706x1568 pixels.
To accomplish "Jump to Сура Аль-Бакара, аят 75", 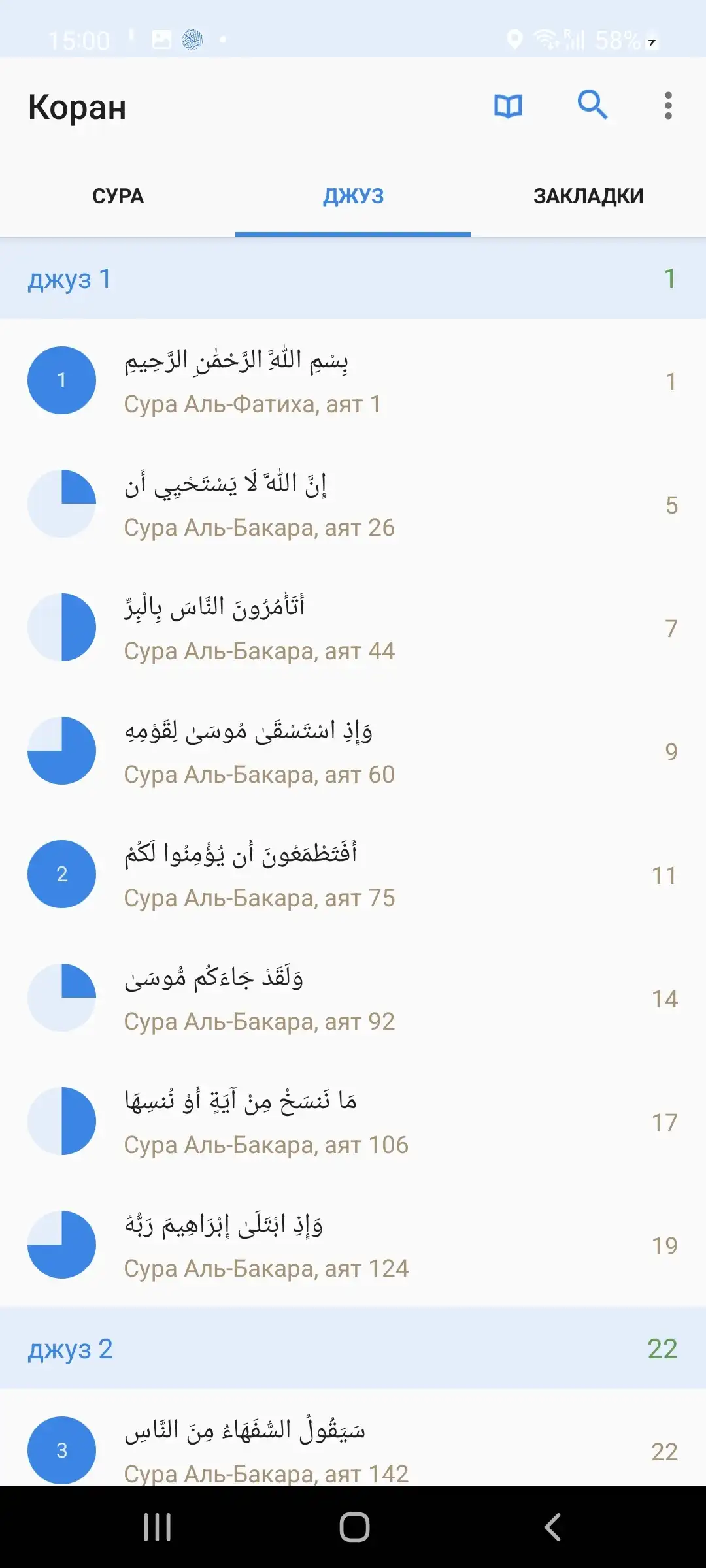I will tap(353, 875).
